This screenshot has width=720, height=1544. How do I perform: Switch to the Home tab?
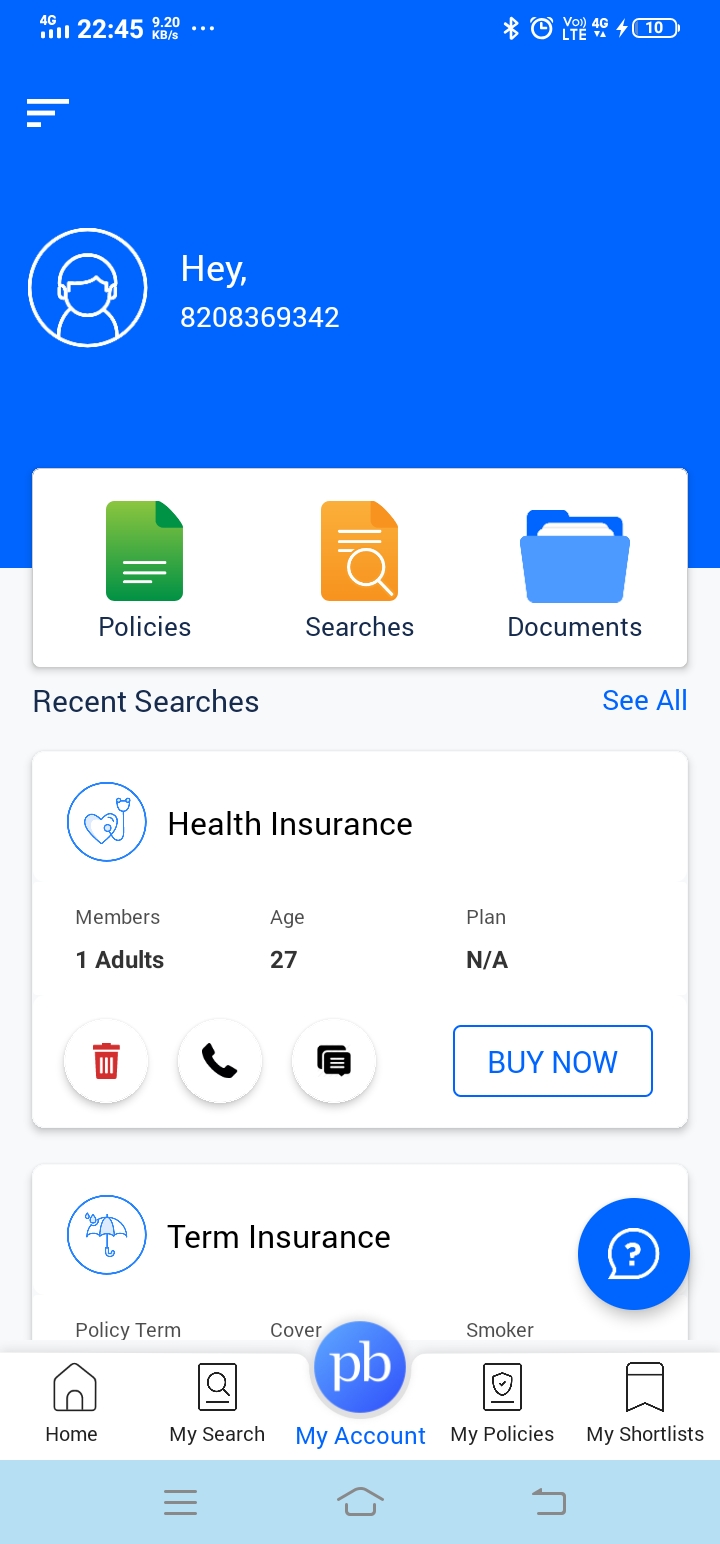pyautogui.click(x=72, y=1404)
